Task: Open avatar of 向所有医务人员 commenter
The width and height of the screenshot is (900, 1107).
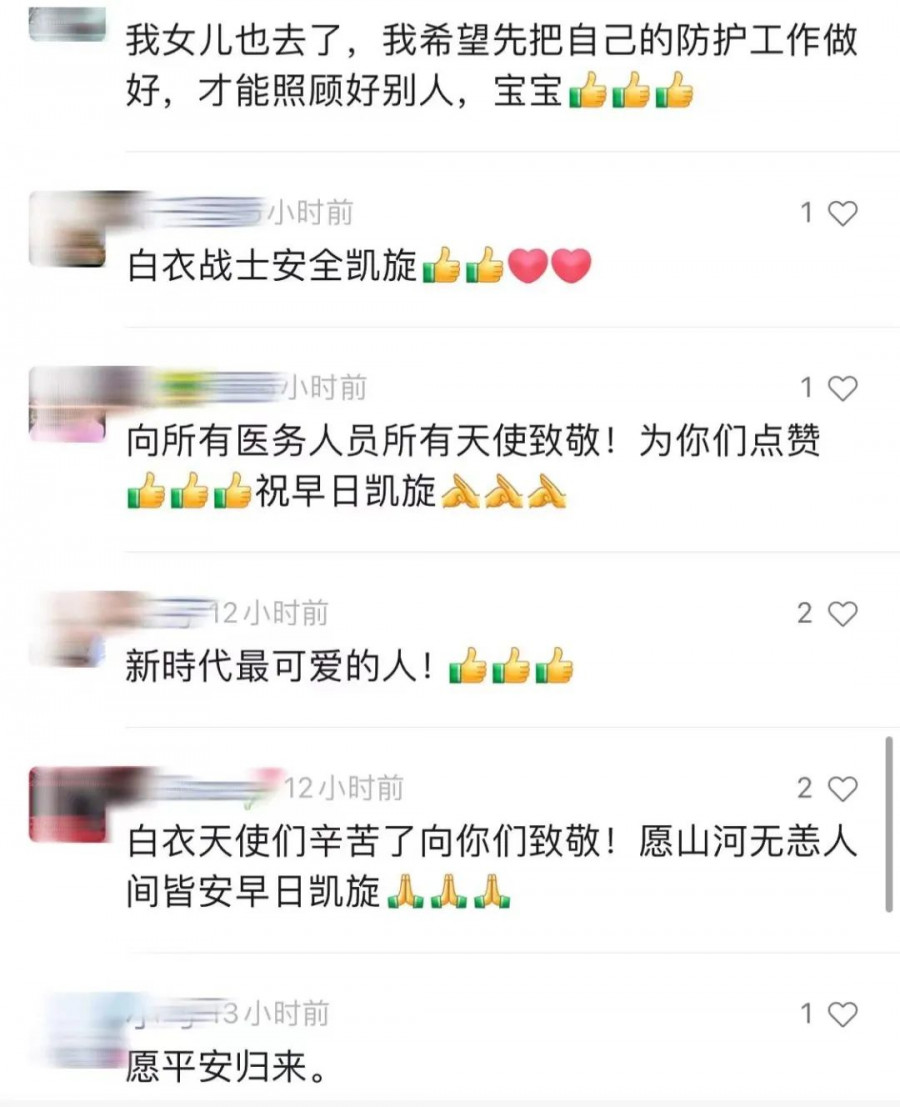Action: (68, 405)
